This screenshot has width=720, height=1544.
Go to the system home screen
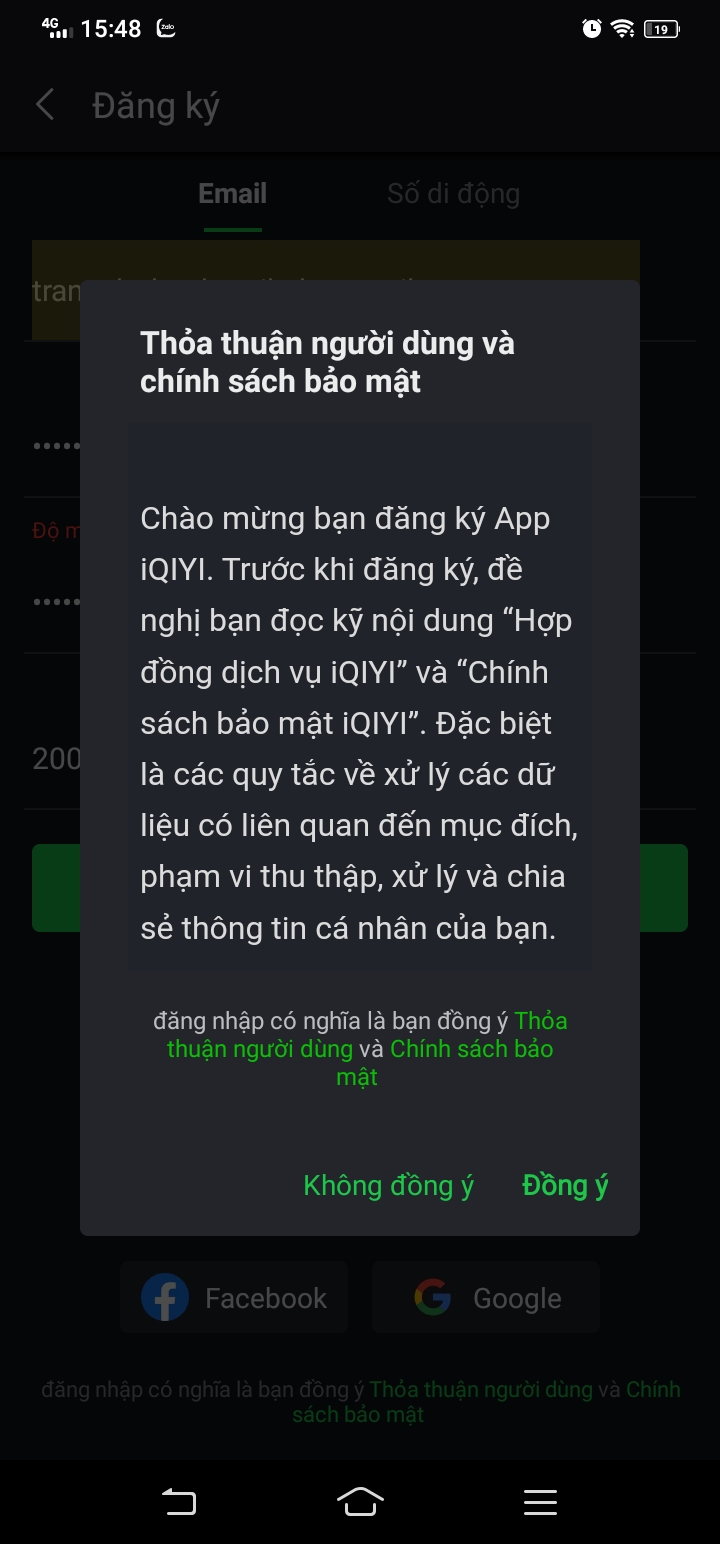(360, 1501)
